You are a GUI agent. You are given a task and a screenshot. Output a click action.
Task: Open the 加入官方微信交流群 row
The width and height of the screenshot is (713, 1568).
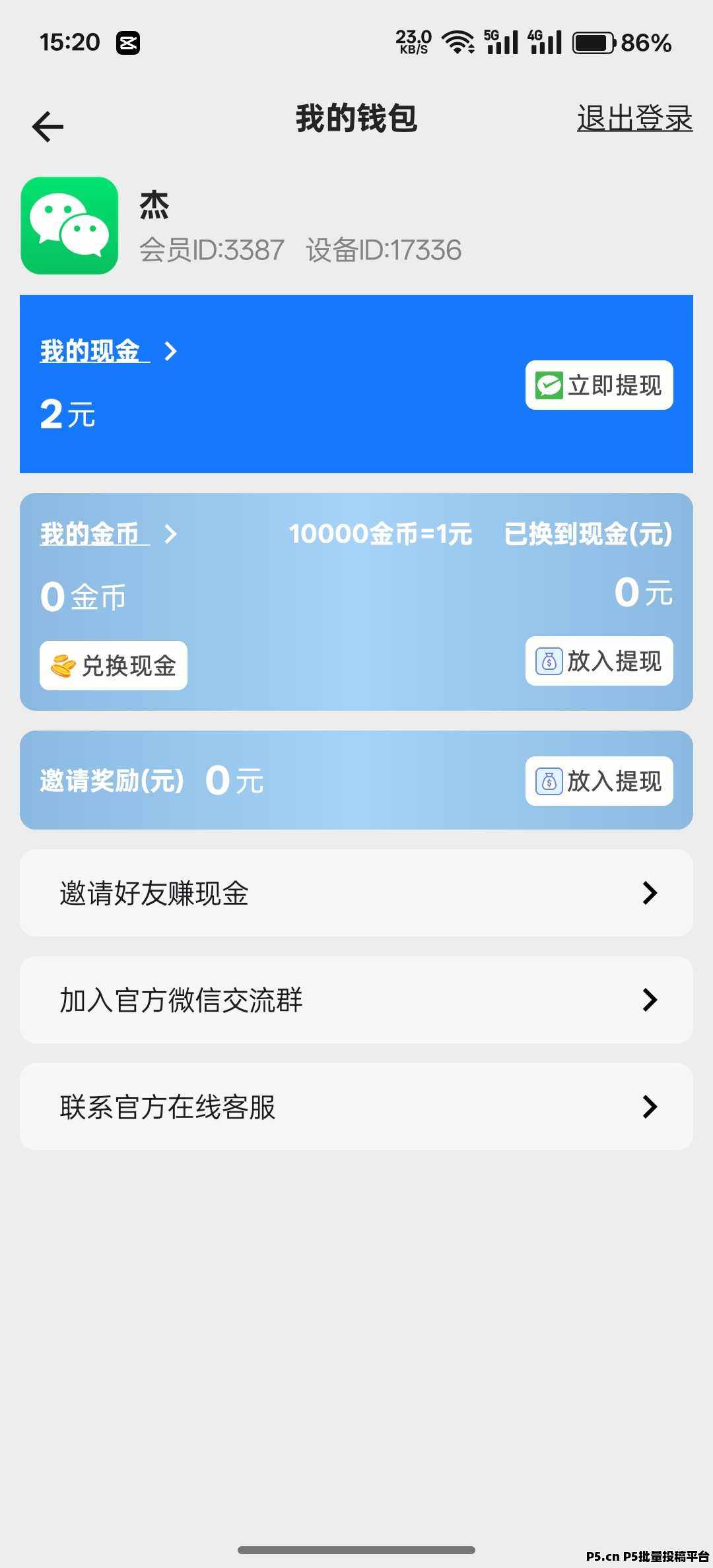356,1000
